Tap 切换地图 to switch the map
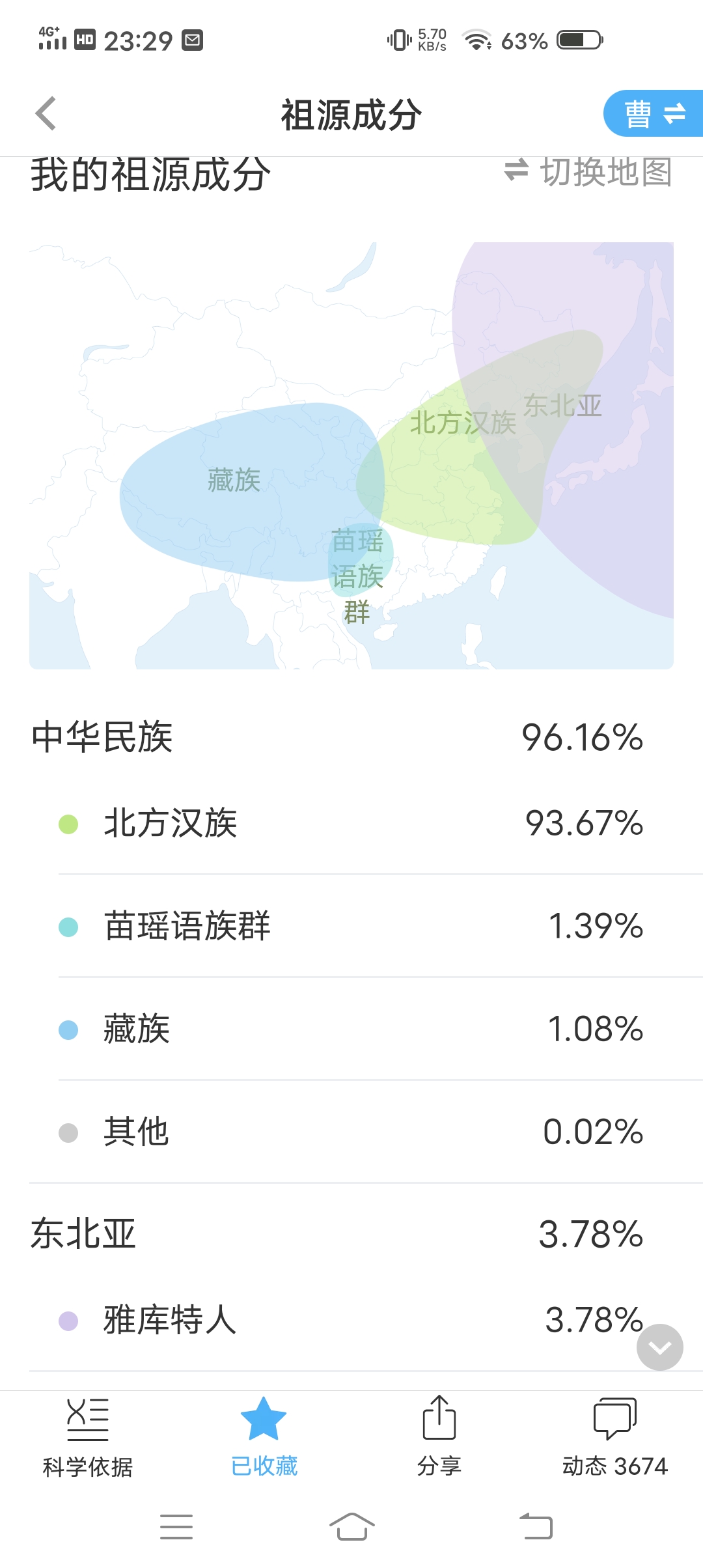The height and width of the screenshot is (1568, 703). click(588, 172)
